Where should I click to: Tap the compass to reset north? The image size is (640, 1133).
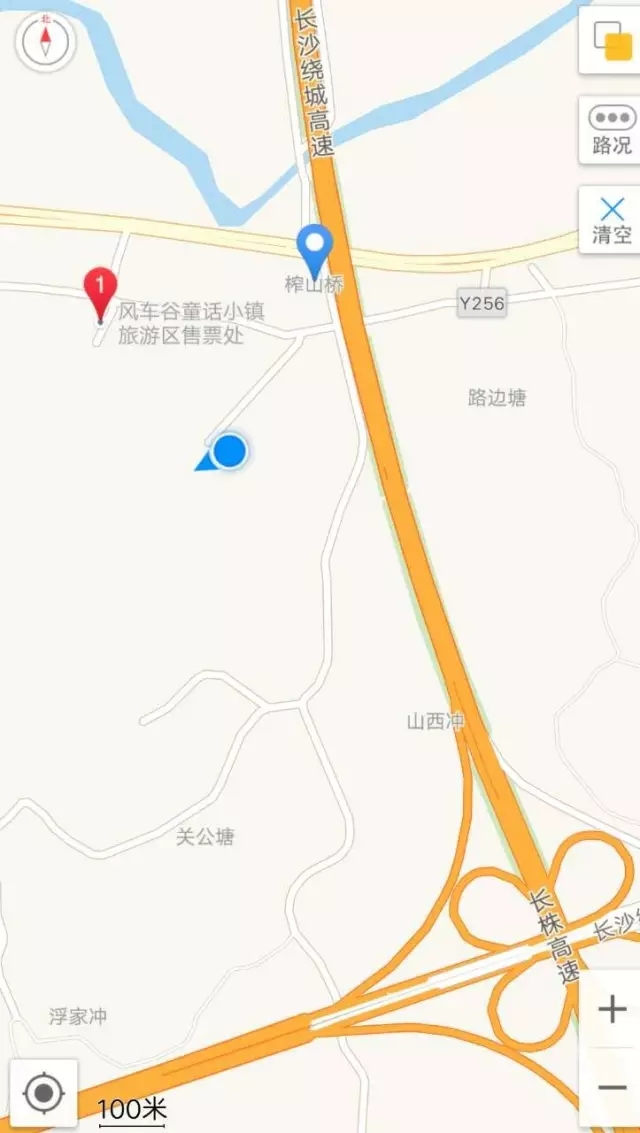45,41
